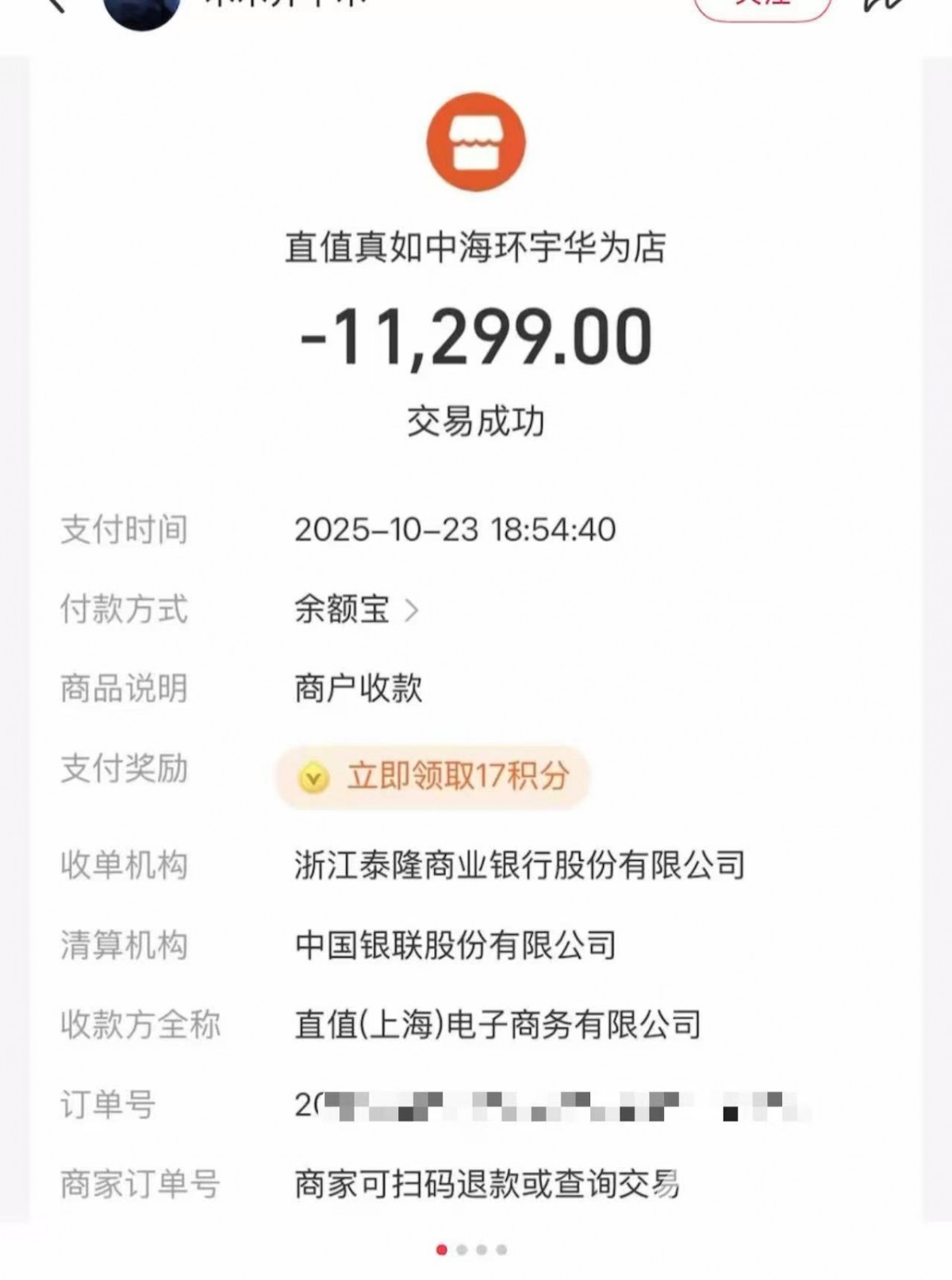Tap the image page indicator dots

pyautogui.click(x=471, y=1250)
